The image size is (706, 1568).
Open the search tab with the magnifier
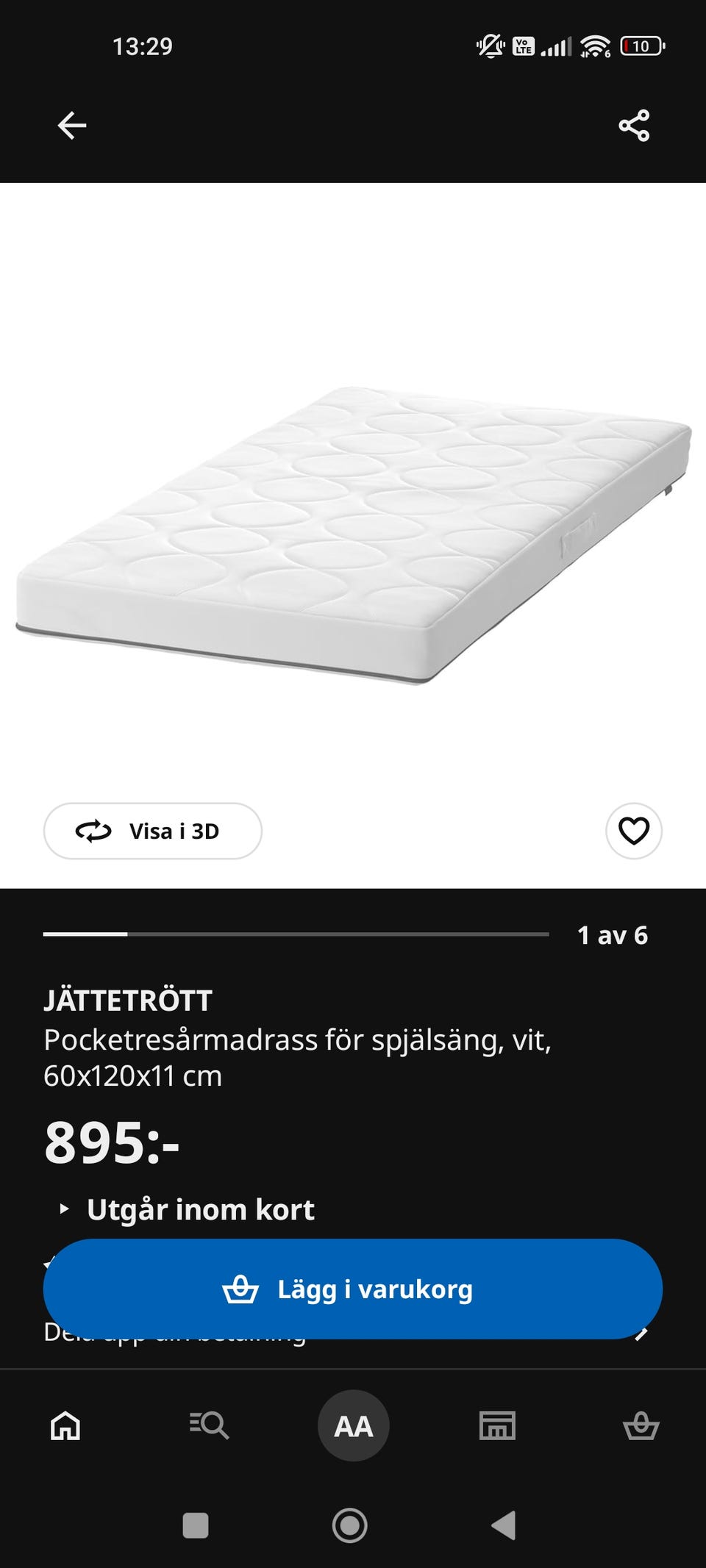point(210,1425)
